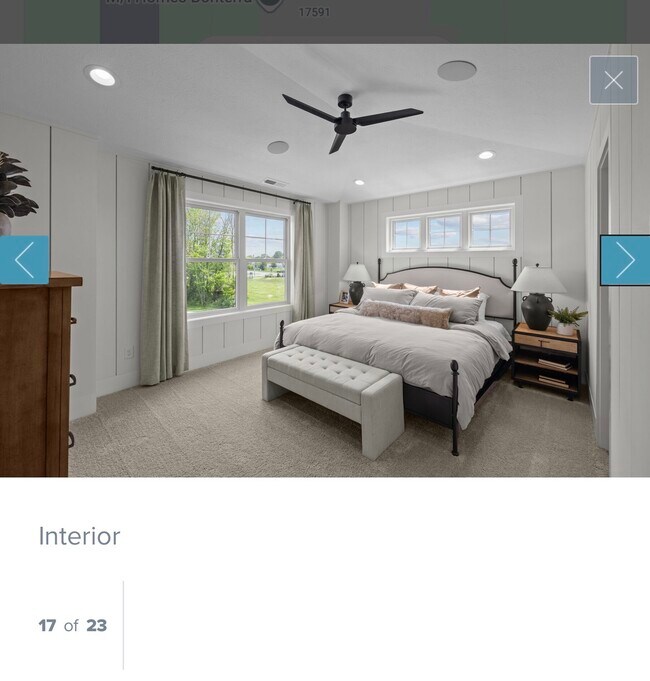The height and width of the screenshot is (681, 650).
Task: Close the photo gallery viewer
Action: (x=613, y=81)
